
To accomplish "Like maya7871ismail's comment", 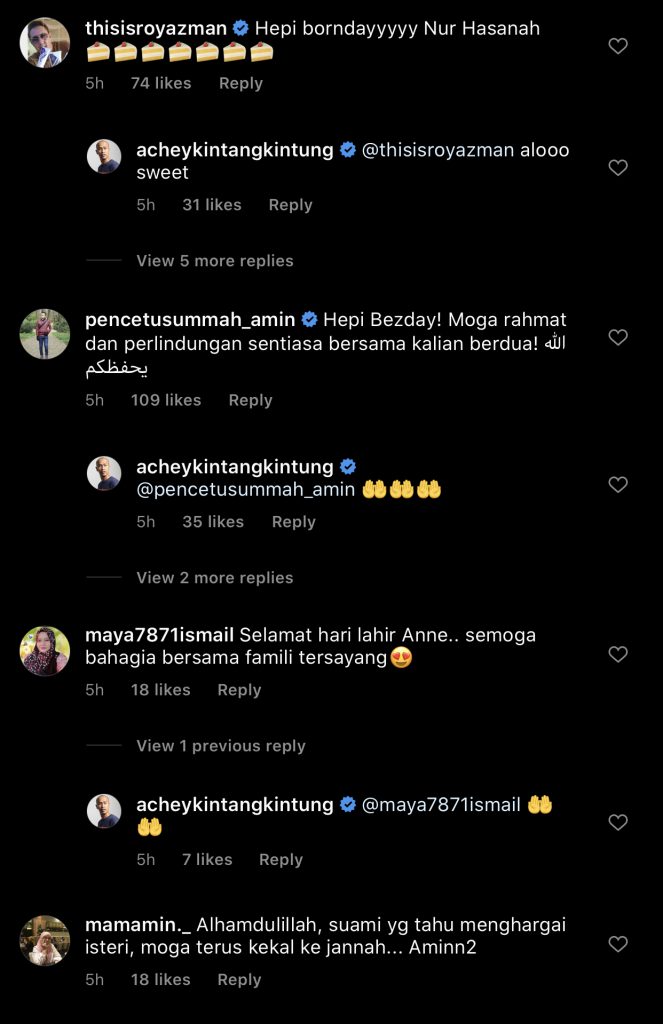I will (x=618, y=654).
